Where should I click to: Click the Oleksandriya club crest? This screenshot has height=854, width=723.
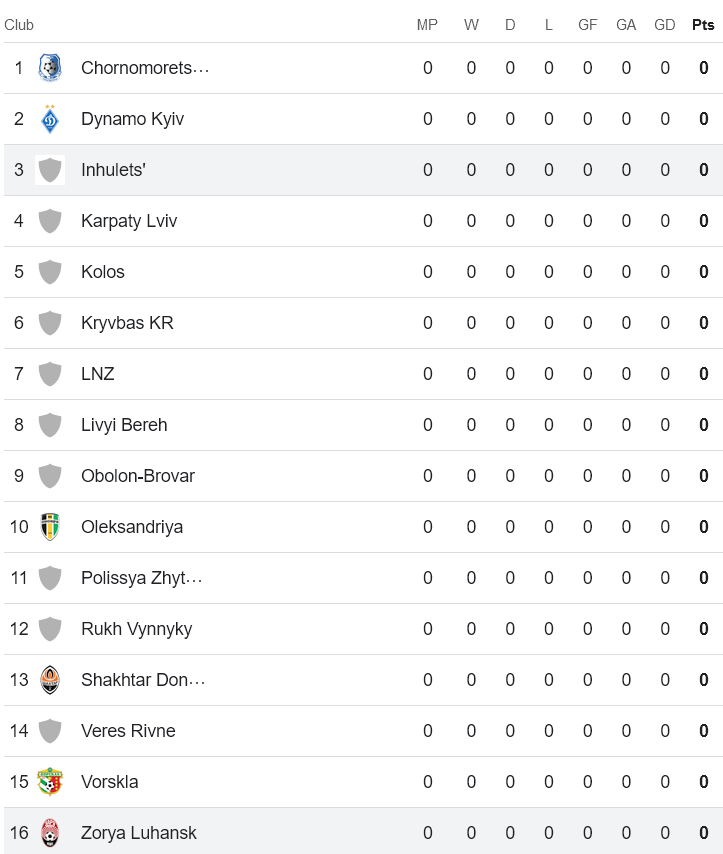click(x=50, y=527)
